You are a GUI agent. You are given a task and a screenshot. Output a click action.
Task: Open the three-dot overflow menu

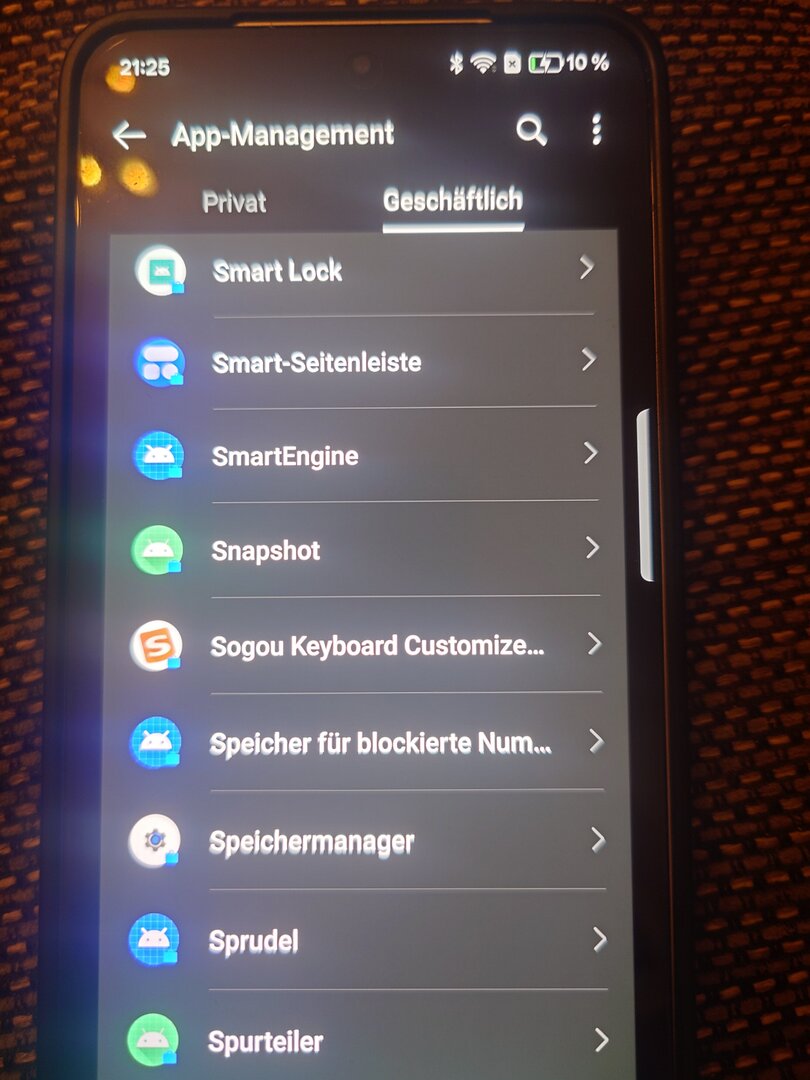pos(596,129)
